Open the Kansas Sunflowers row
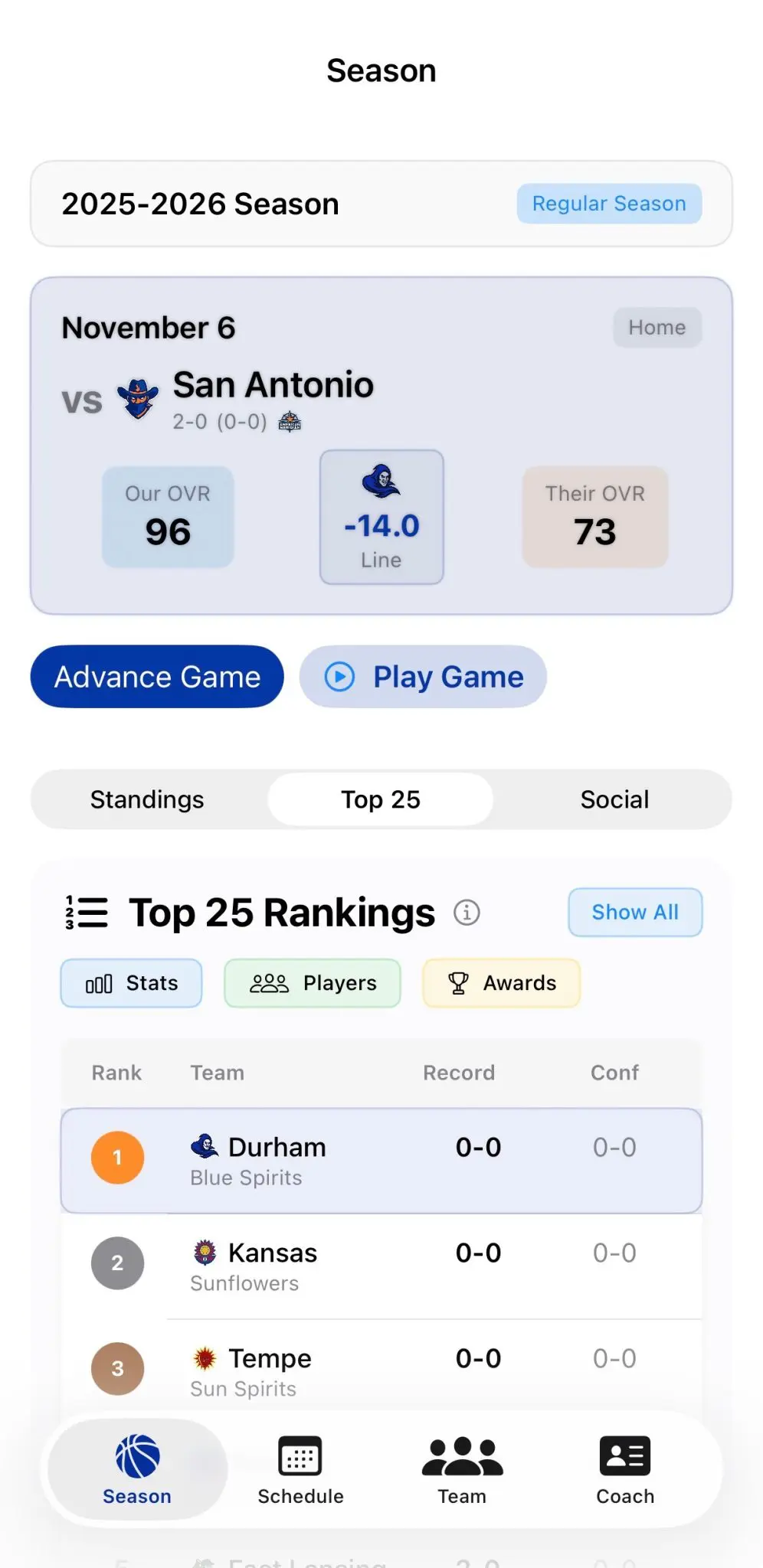Image resolution: width=763 pixels, height=1568 pixels. 381,1266
